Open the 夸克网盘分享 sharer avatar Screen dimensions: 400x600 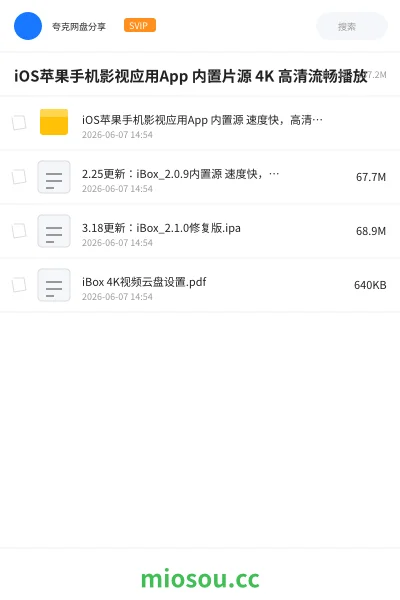(x=28, y=26)
